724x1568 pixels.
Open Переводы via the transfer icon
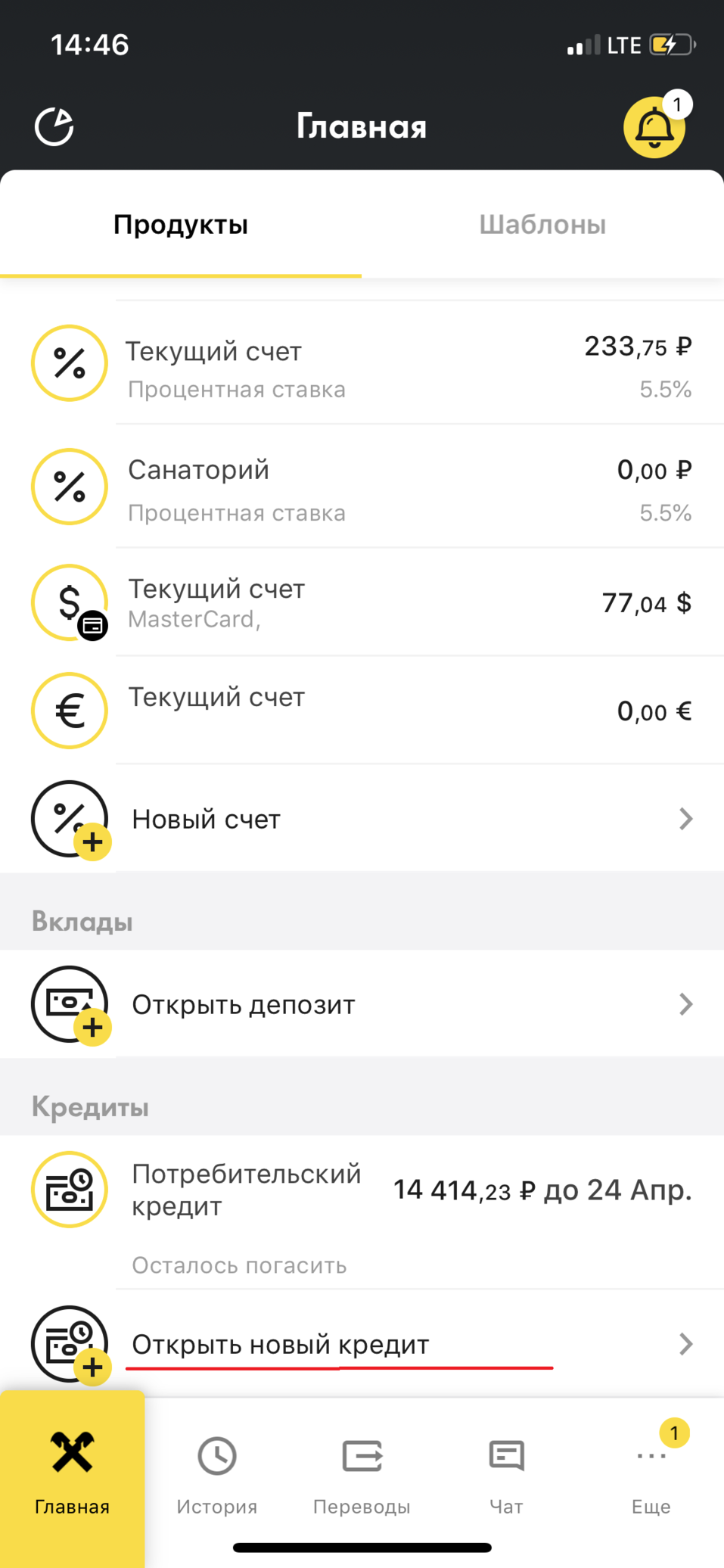tap(362, 1454)
